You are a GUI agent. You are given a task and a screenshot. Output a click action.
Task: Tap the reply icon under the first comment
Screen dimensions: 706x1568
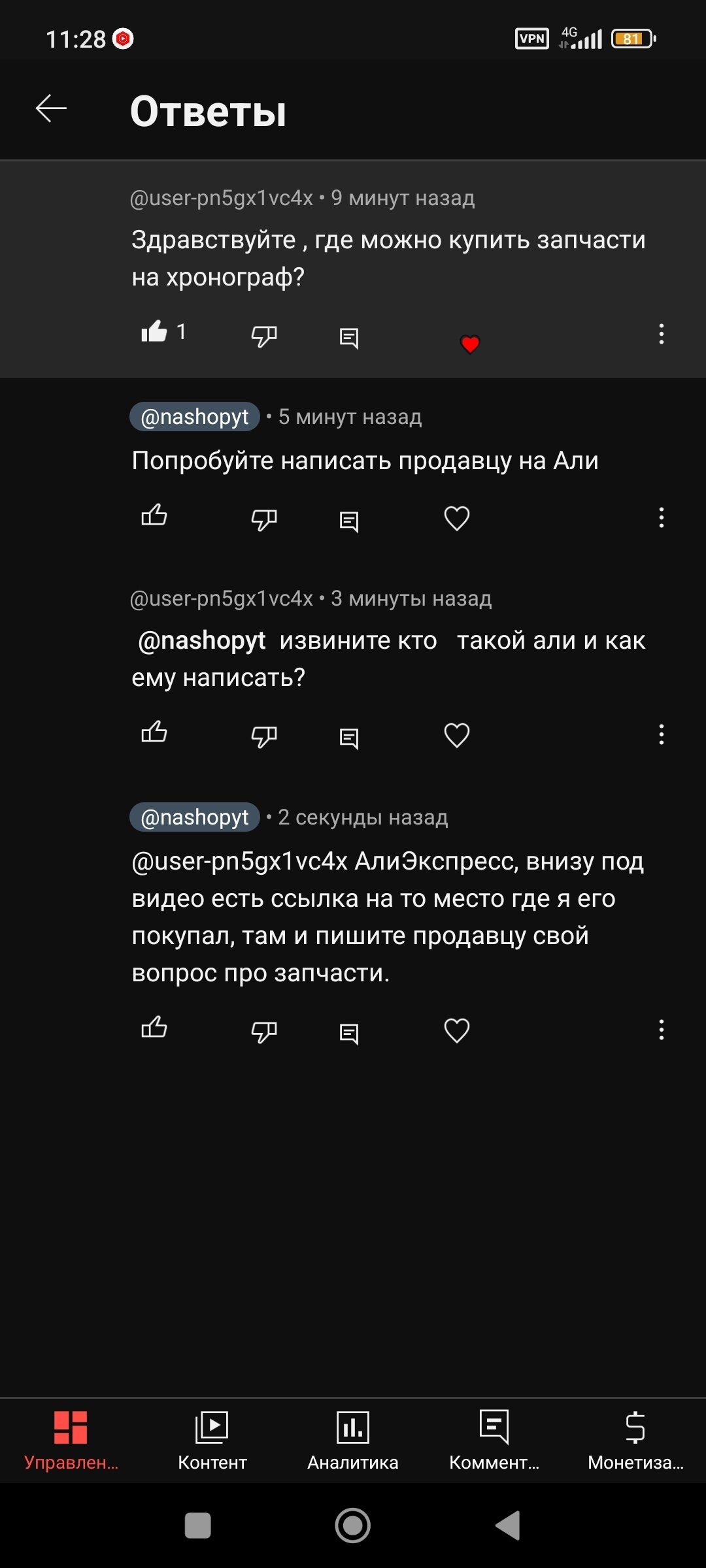coord(350,336)
